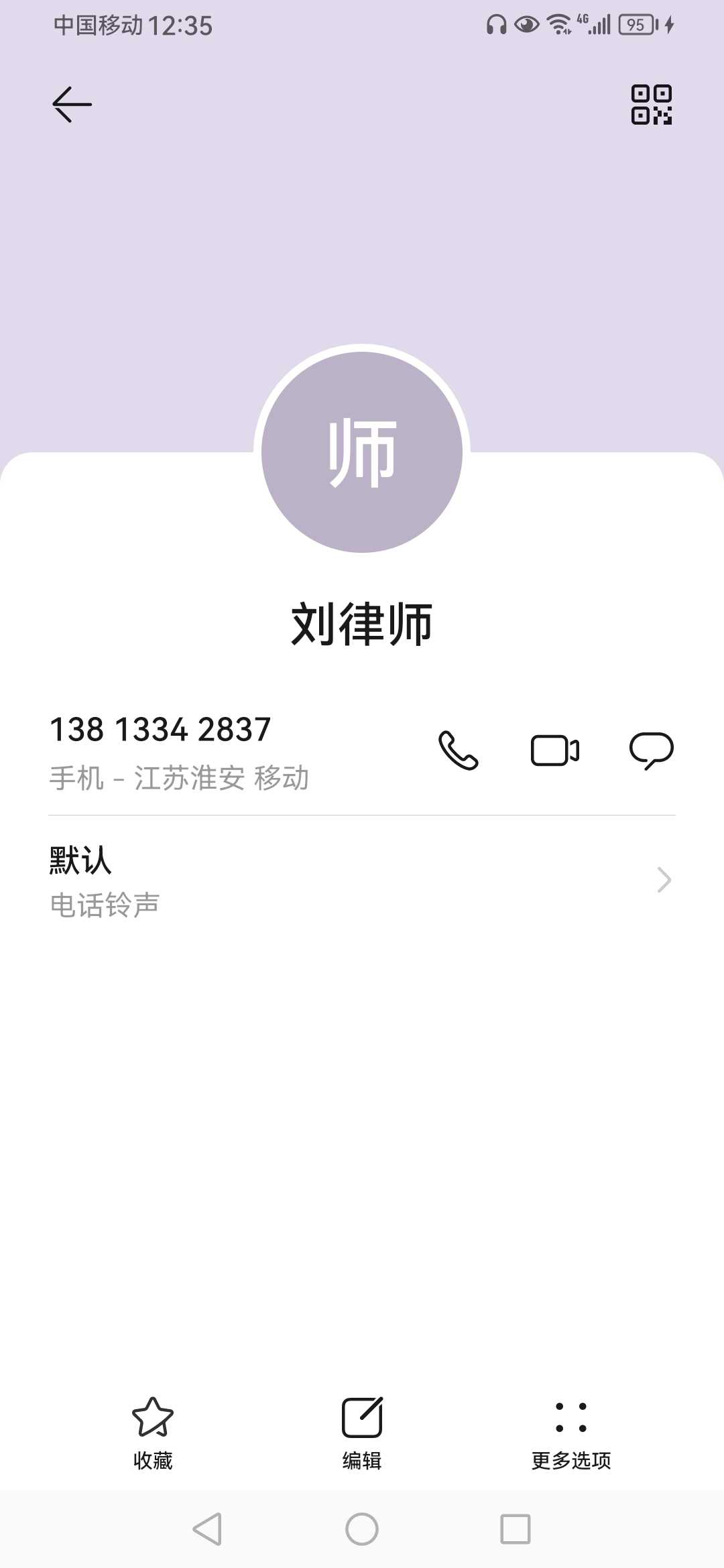Call 138 1334 2837 via phone icon

(x=459, y=750)
